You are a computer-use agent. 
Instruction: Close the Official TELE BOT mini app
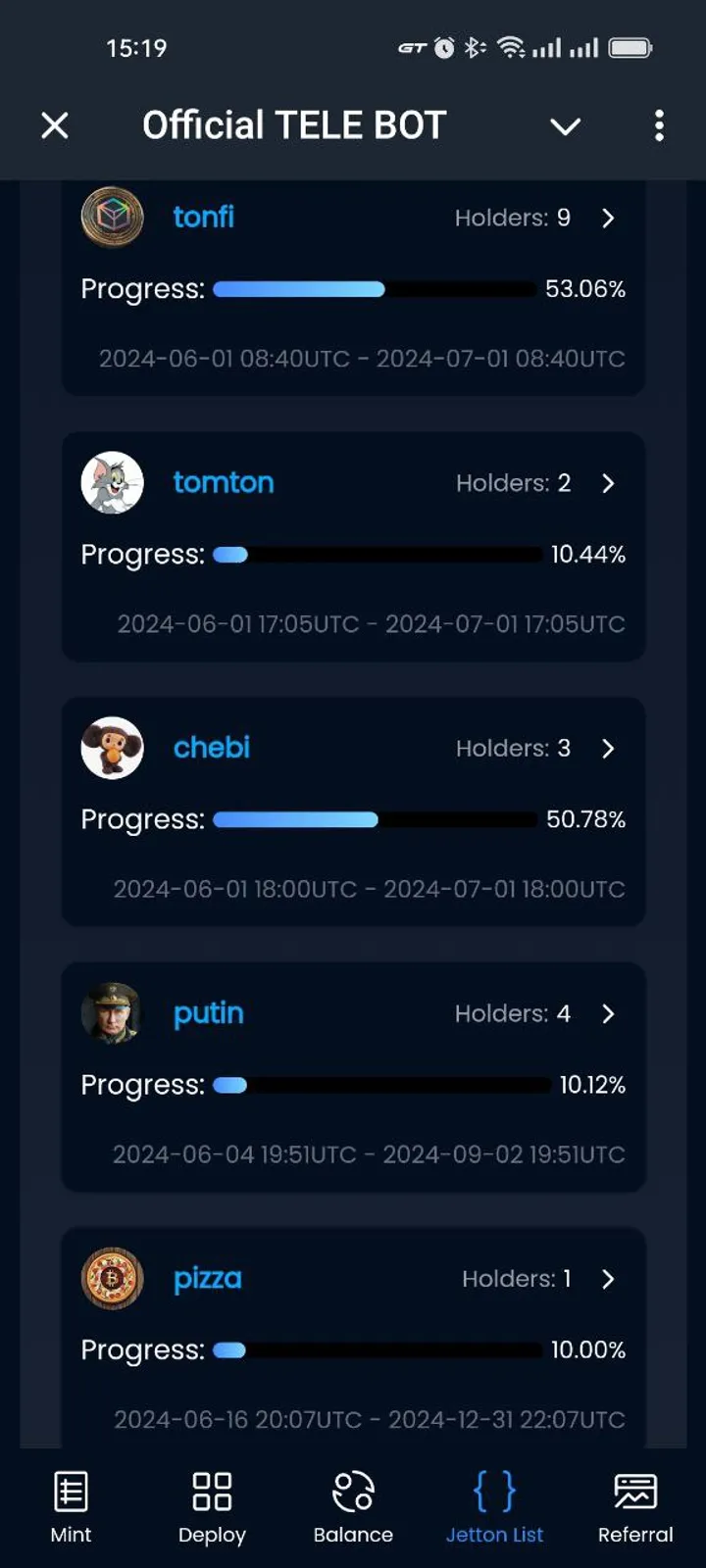click(55, 125)
